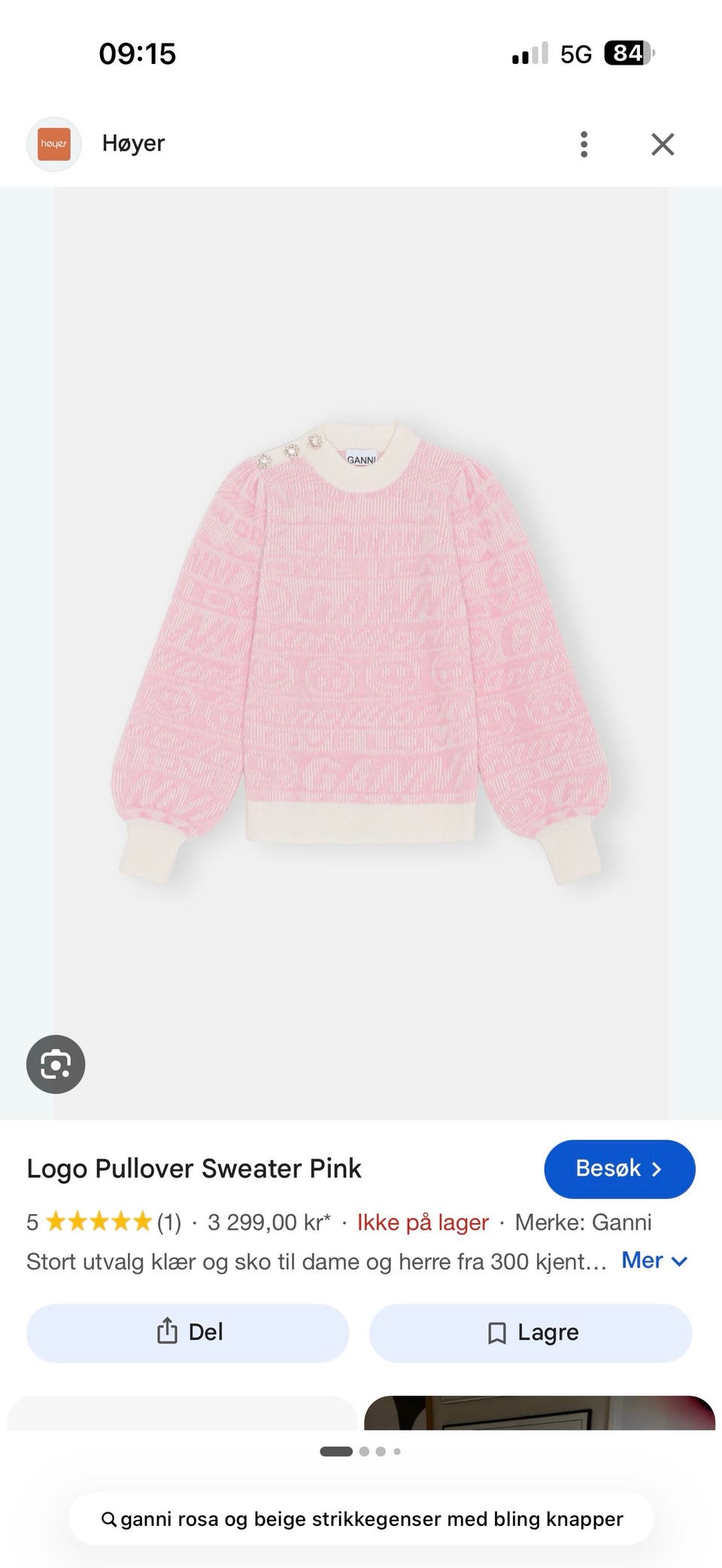Share this product via Del
Image resolution: width=722 pixels, height=1568 pixels.
(x=188, y=1333)
